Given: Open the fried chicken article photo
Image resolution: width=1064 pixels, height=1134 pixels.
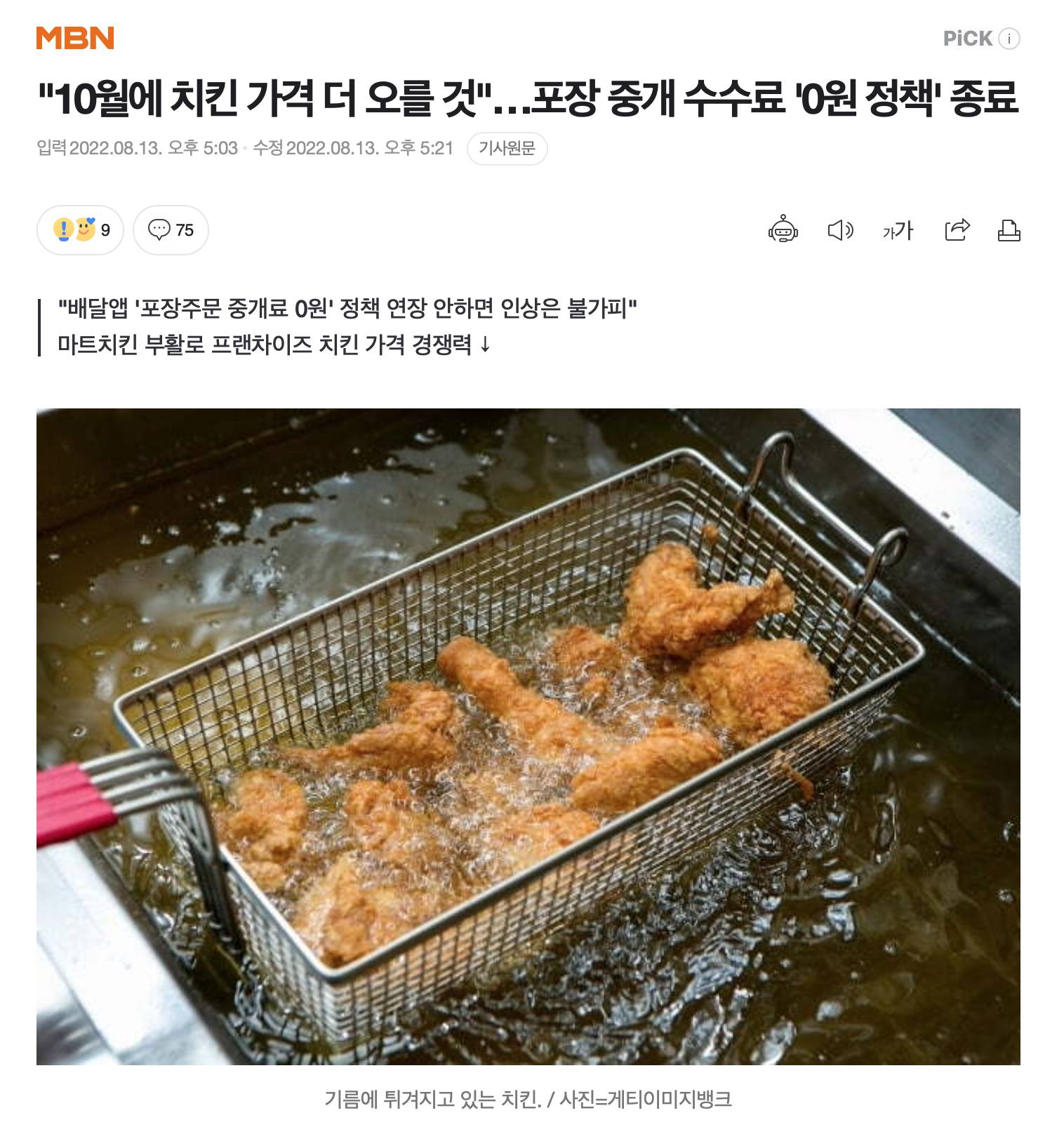Looking at the screenshot, I should (x=528, y=735).
